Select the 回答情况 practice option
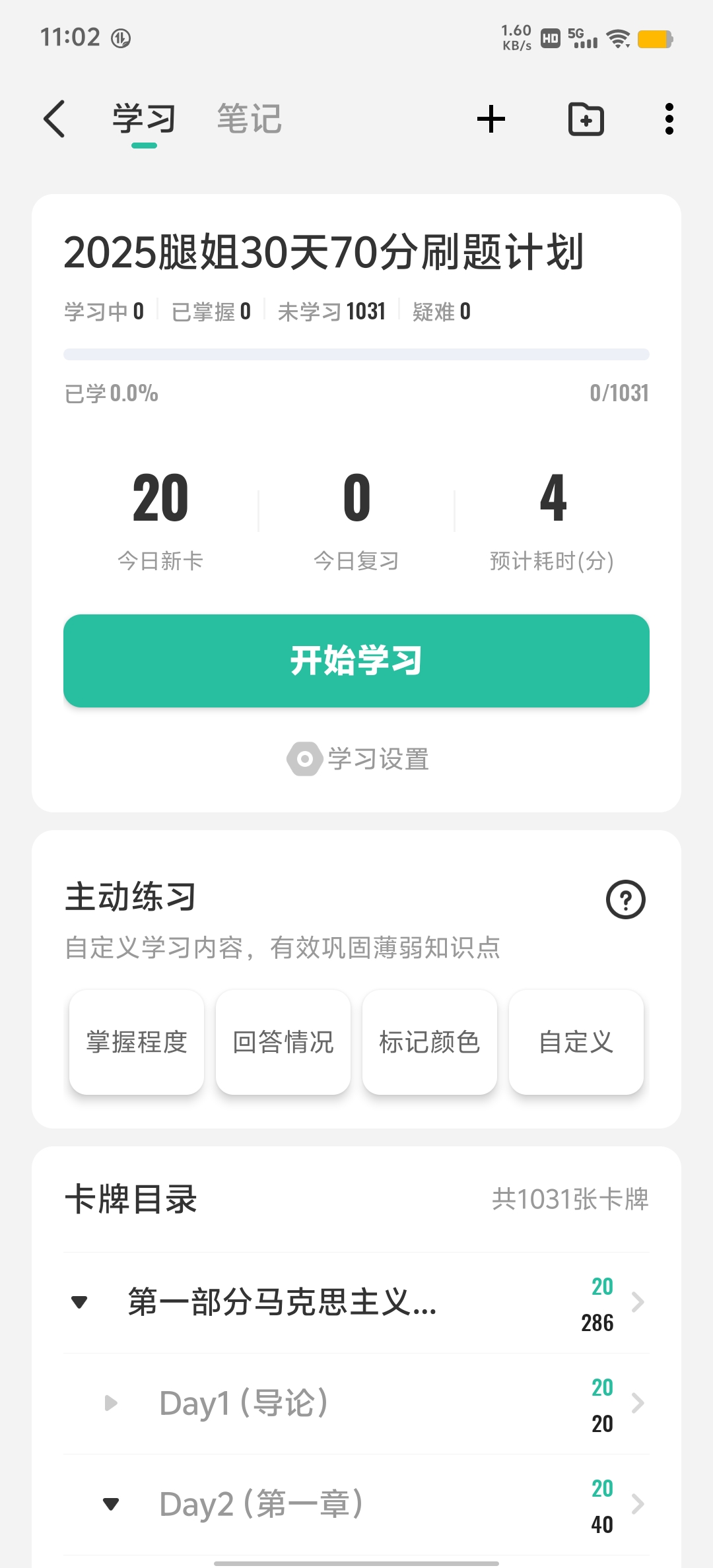713x1568 pixels. [x=283, y=1042]
